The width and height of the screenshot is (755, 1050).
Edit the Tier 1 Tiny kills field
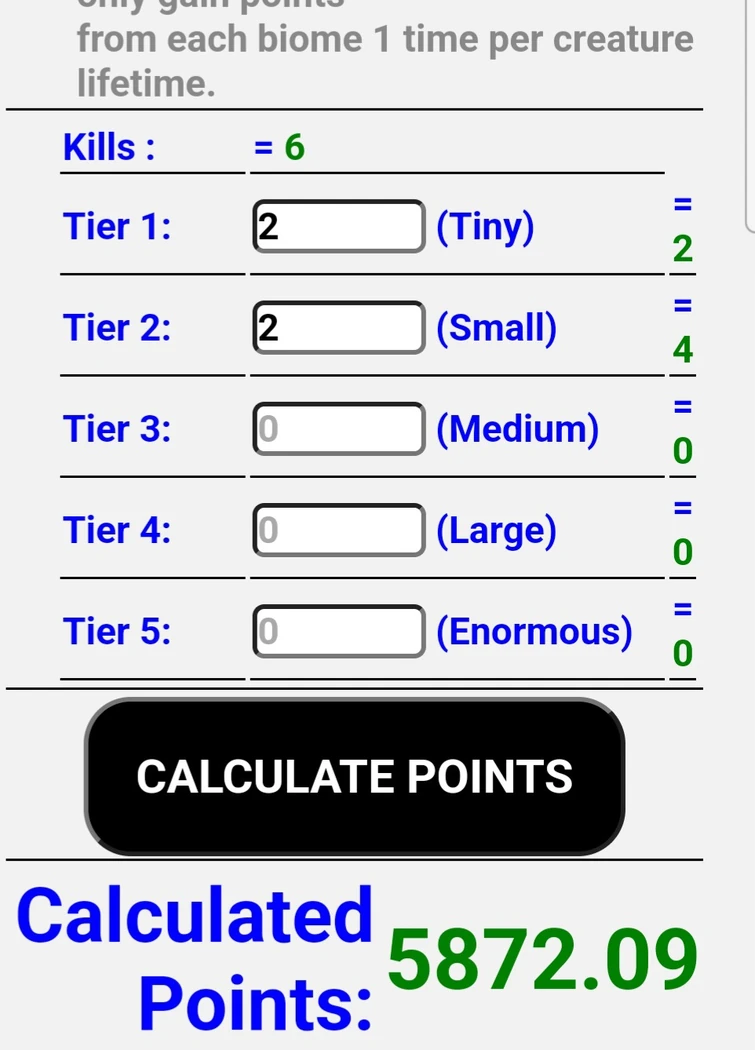pyautogui.click(x=339, y=227)
